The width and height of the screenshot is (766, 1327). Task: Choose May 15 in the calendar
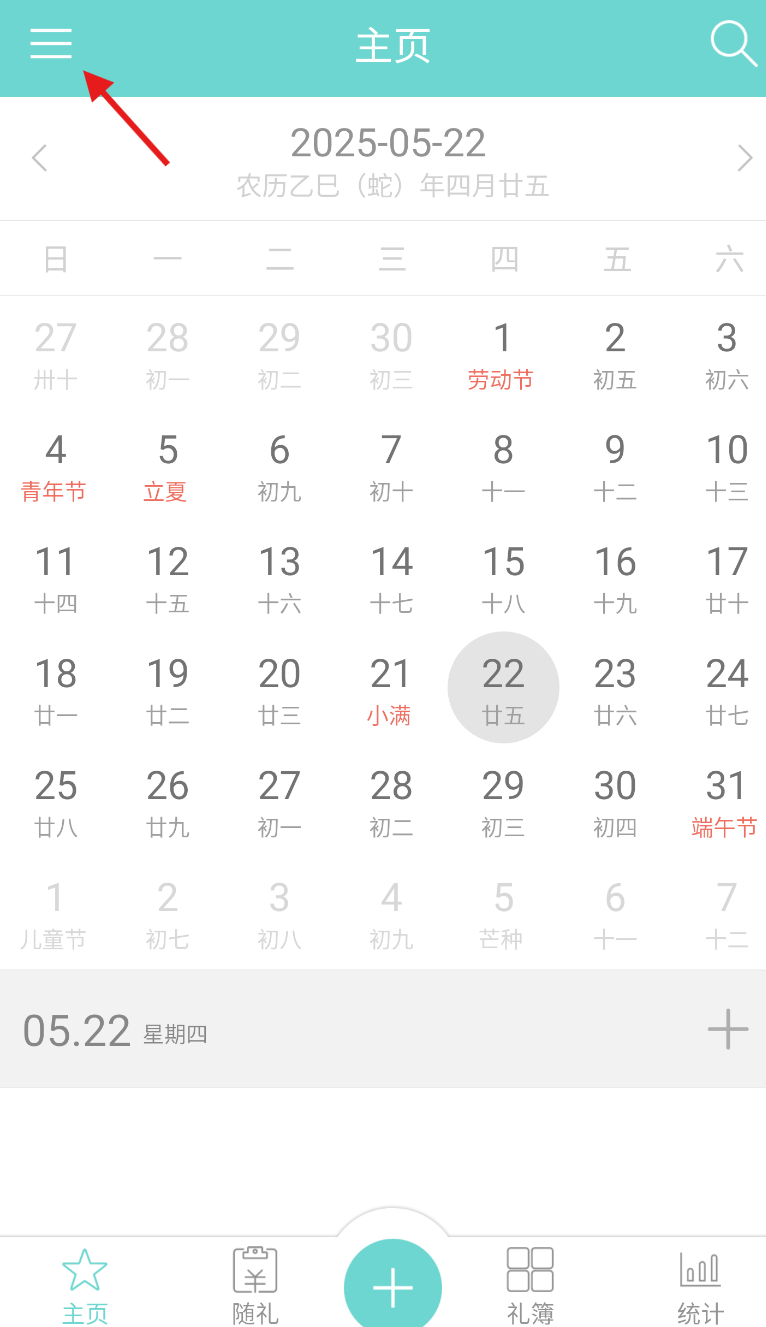[503, 578]
